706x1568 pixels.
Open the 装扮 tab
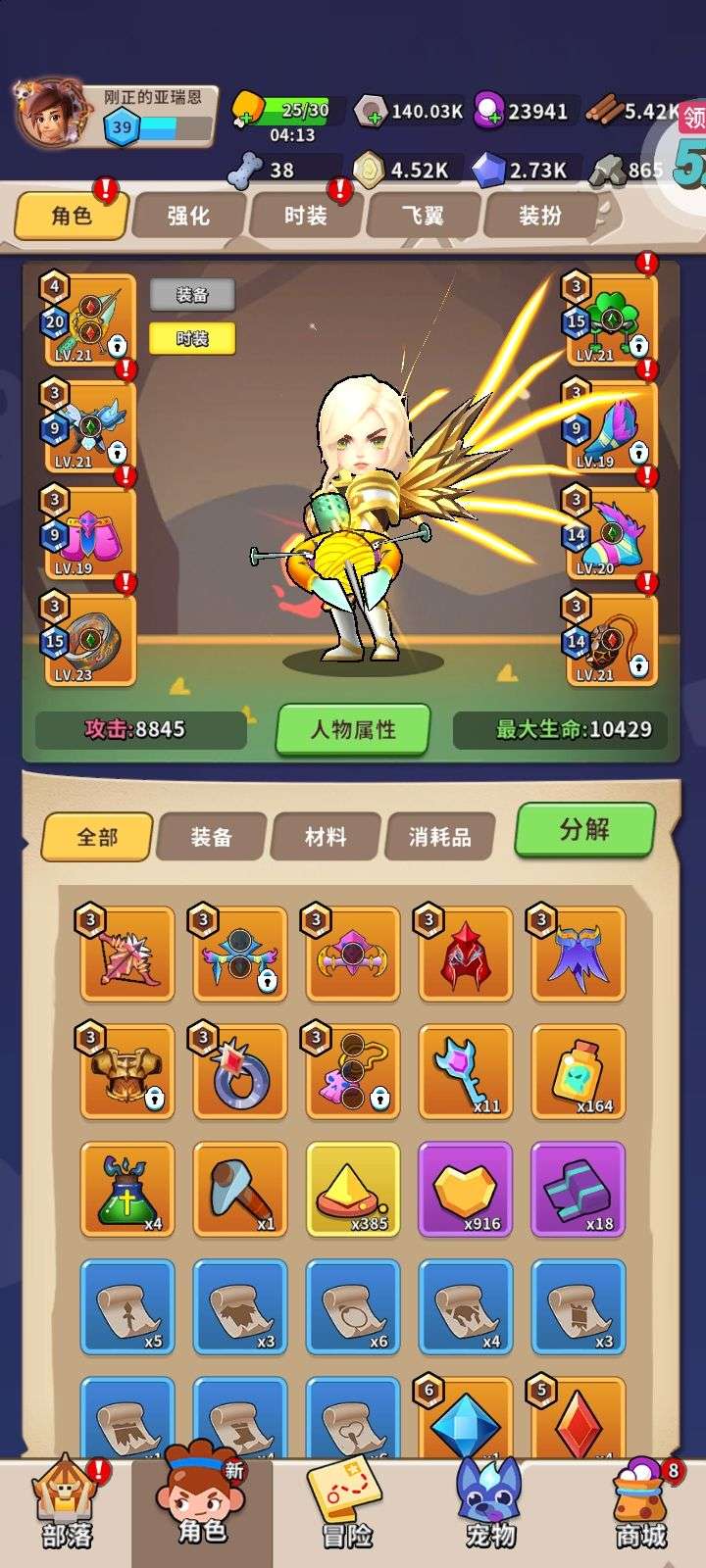click(539, 216)
